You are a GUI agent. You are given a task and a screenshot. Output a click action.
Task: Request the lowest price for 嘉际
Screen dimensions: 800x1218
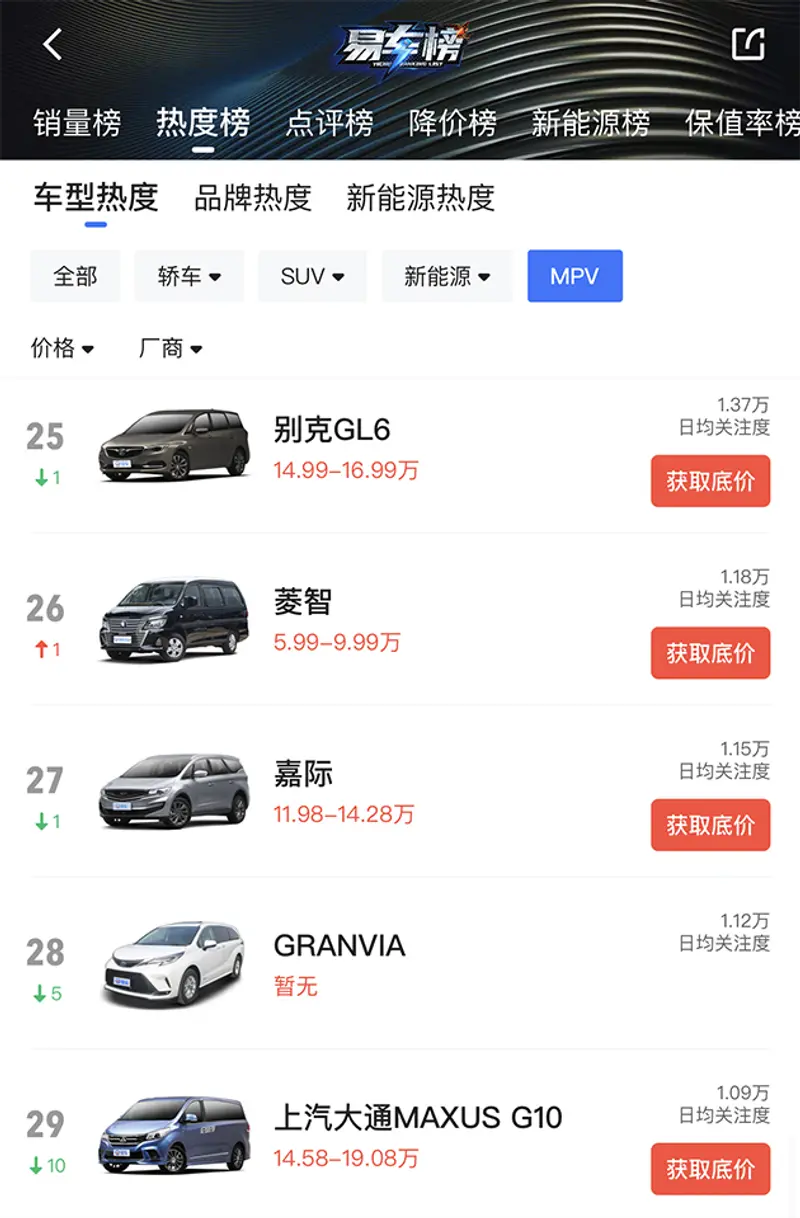tap(710, 825)
